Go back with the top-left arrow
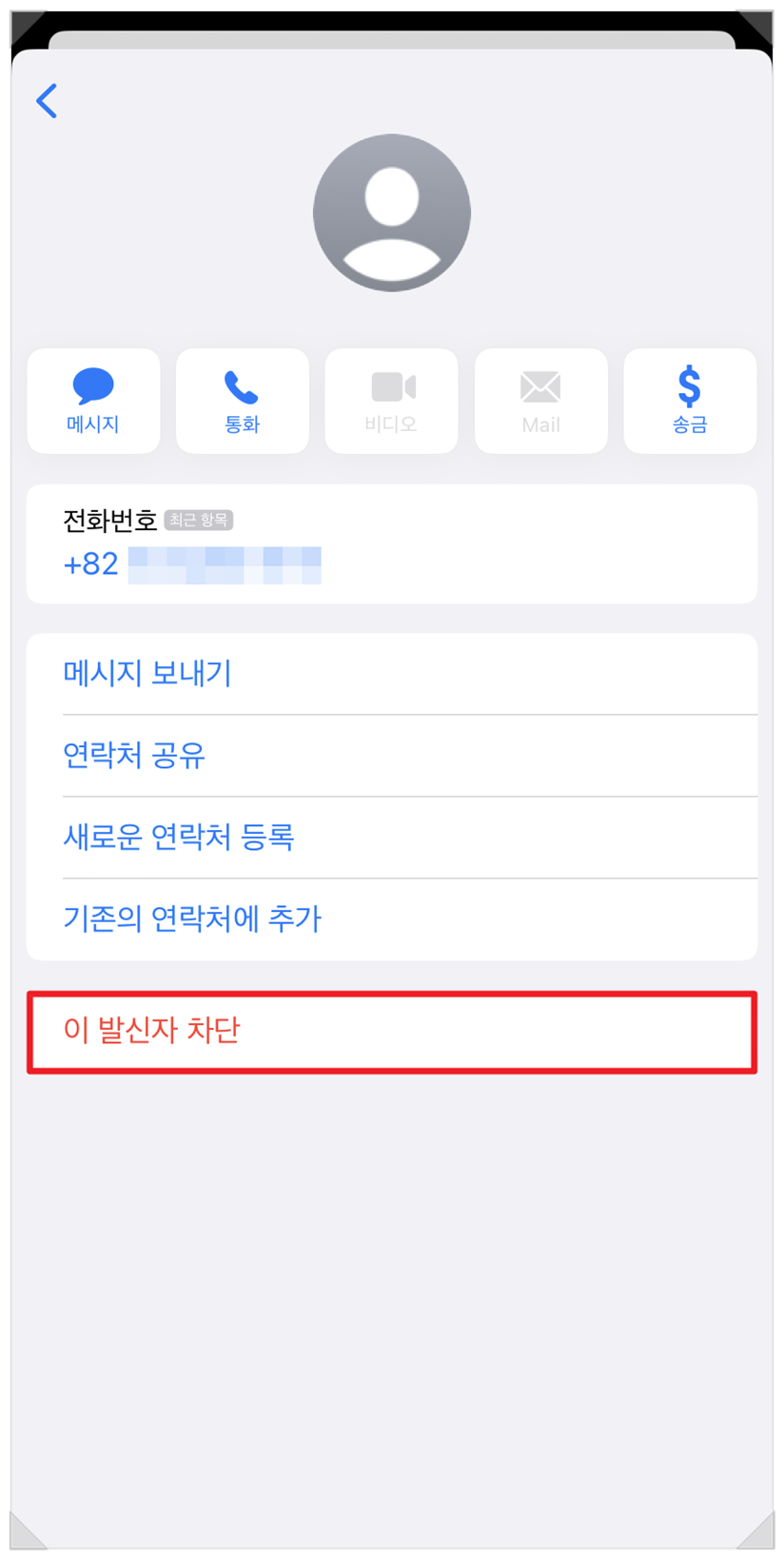The image size is (784, 1559). (47, 100)
